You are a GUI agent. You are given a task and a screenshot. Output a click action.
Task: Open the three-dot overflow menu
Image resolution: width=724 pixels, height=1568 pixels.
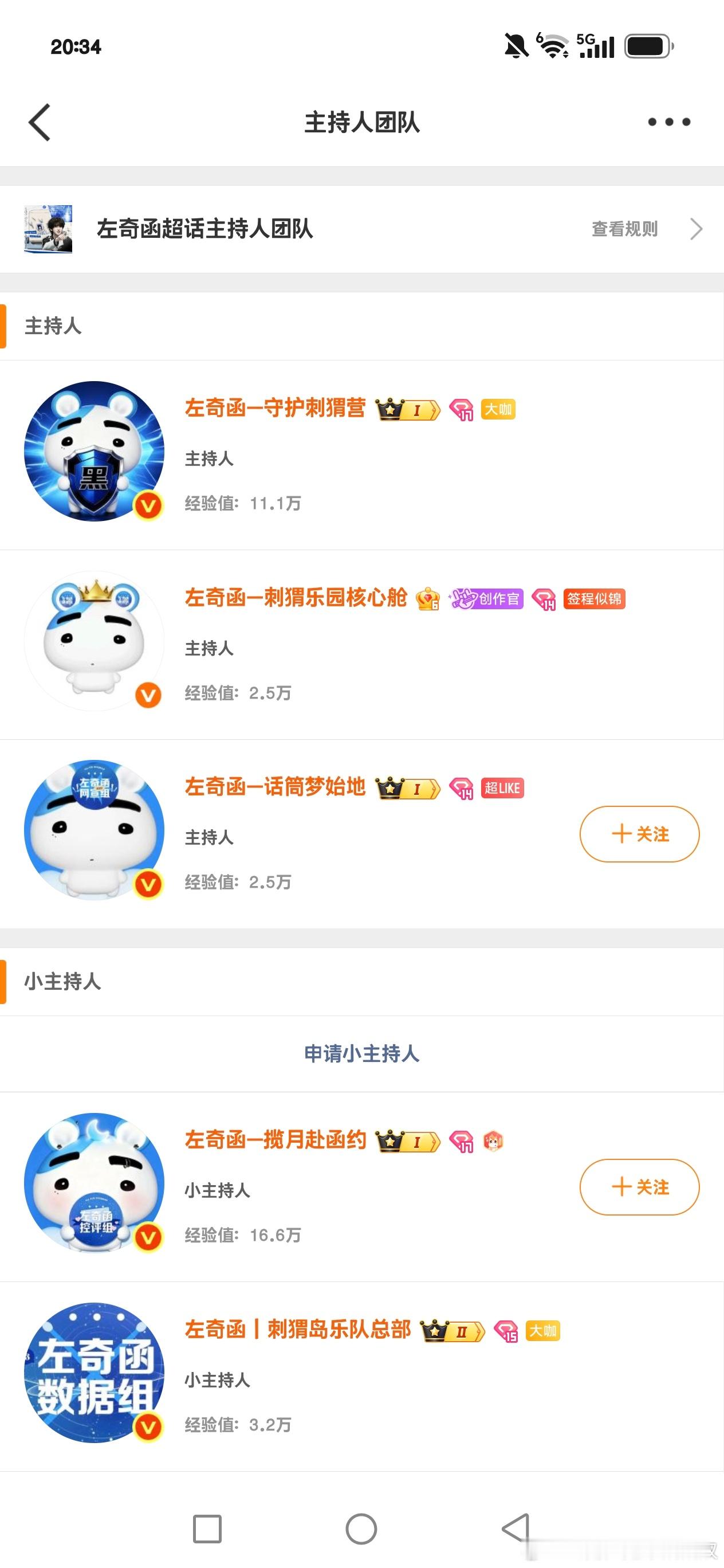point(668,122)
